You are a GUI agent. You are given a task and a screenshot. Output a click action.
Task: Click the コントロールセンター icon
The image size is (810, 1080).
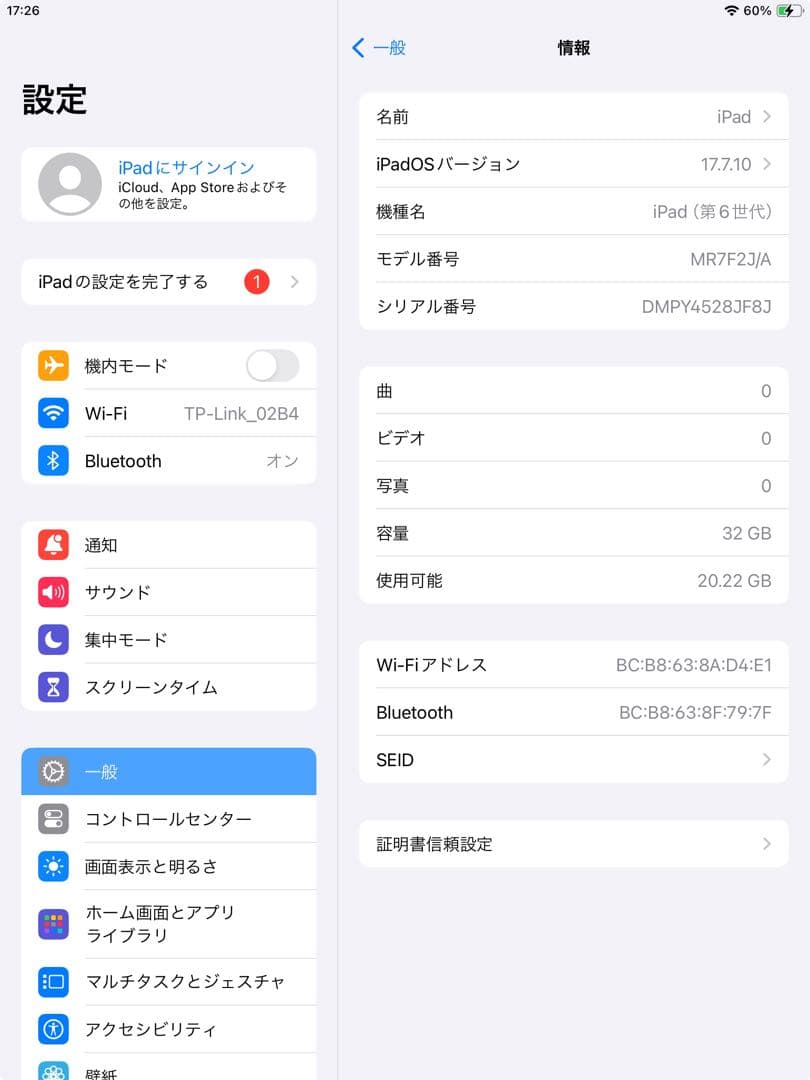tap(53, 818)
